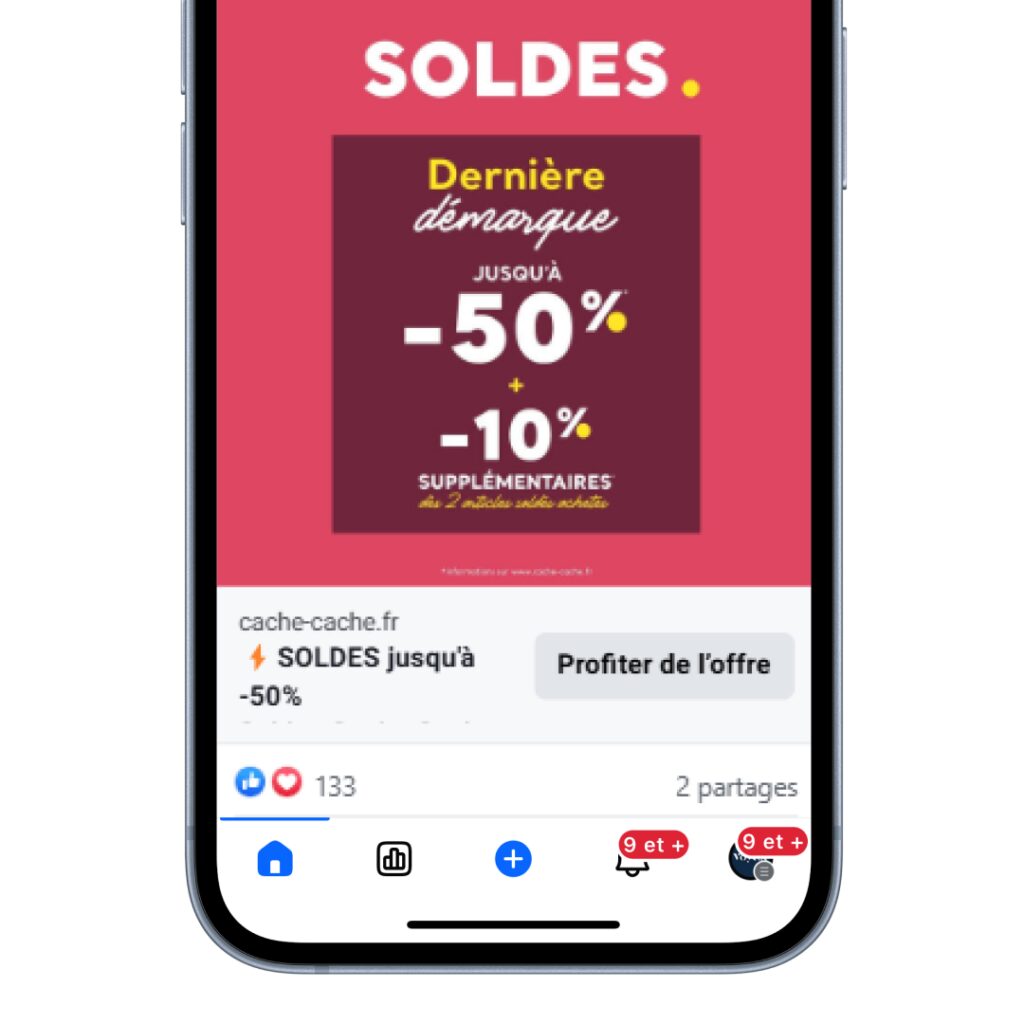
Task: Create a new post with the plus icon
Action: click(x=513, y=859)
